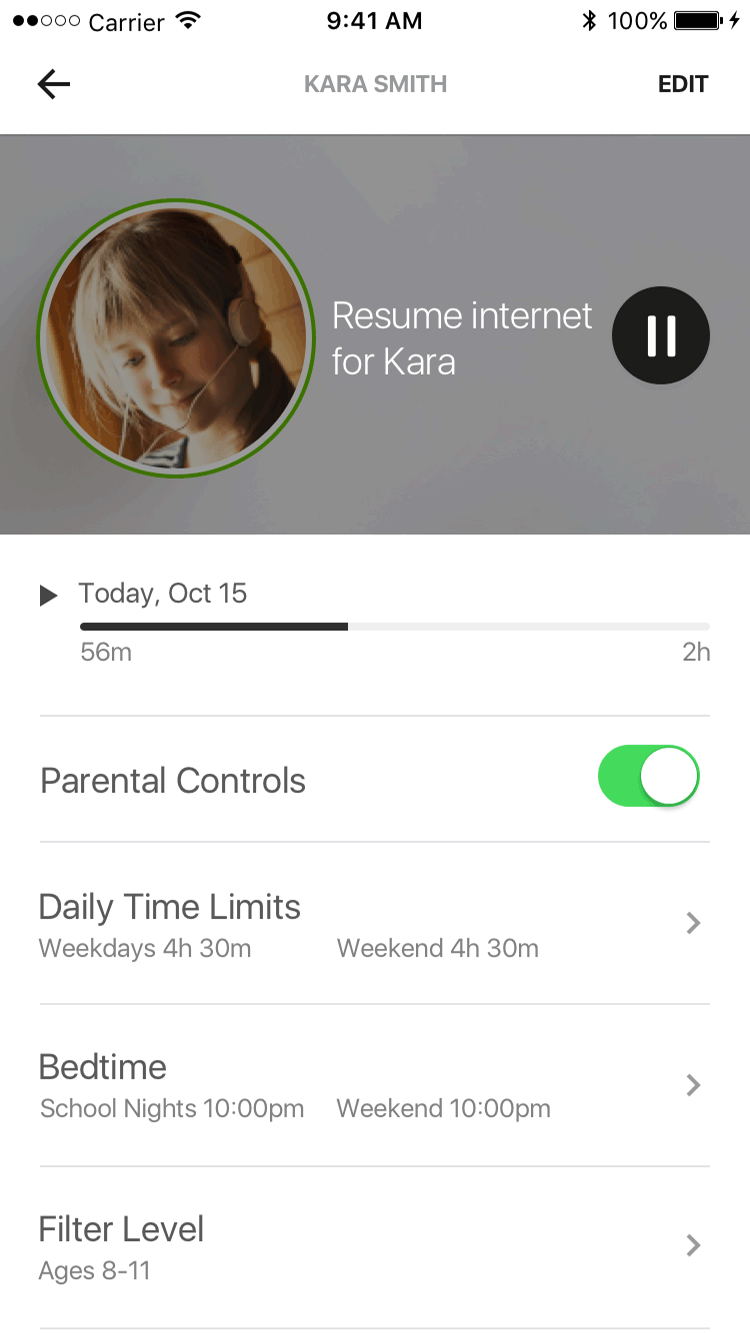
Task: Expand the Today, Oct 15 usage
Action: (x=48, y=596)
